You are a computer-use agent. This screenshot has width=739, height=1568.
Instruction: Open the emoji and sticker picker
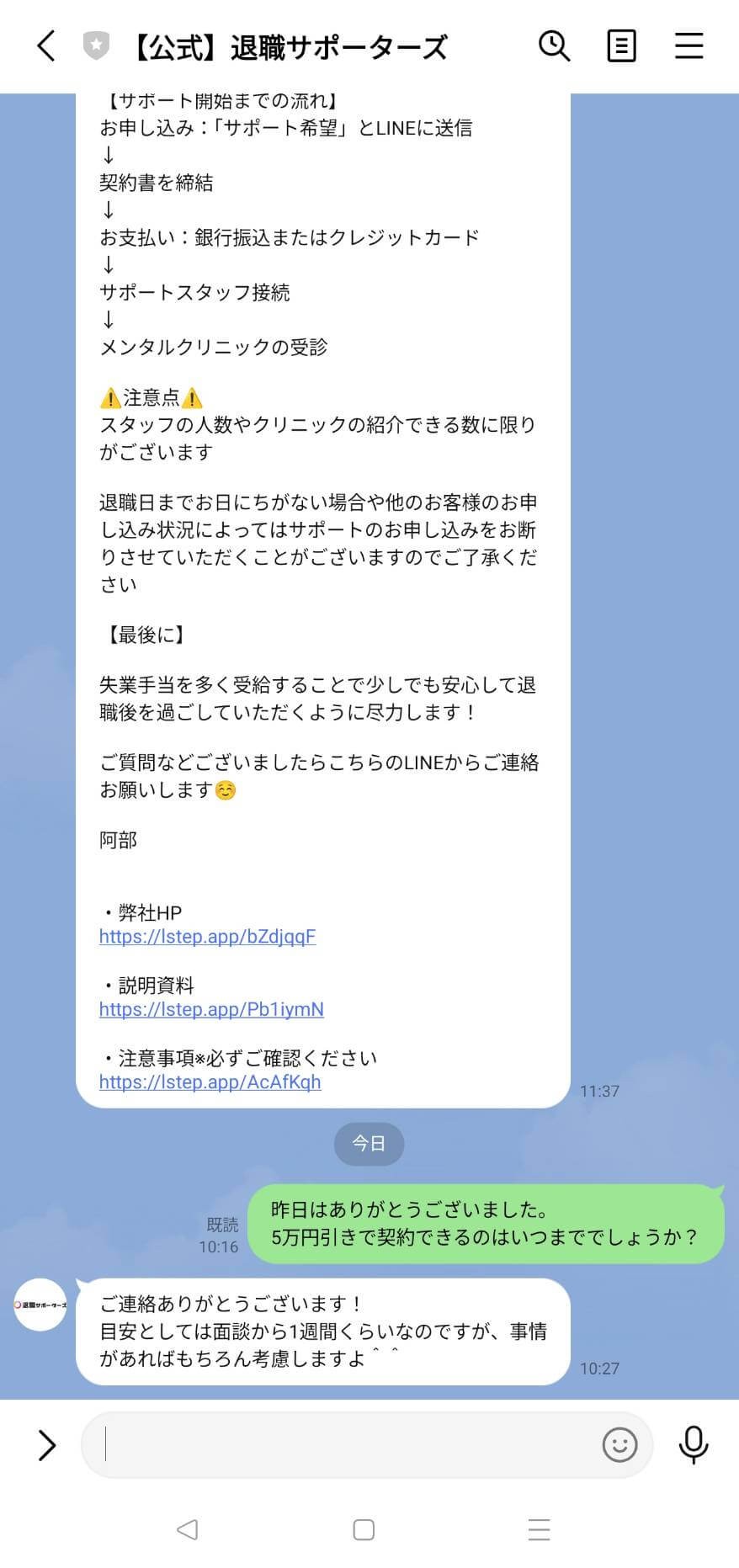pos(619,1445)
